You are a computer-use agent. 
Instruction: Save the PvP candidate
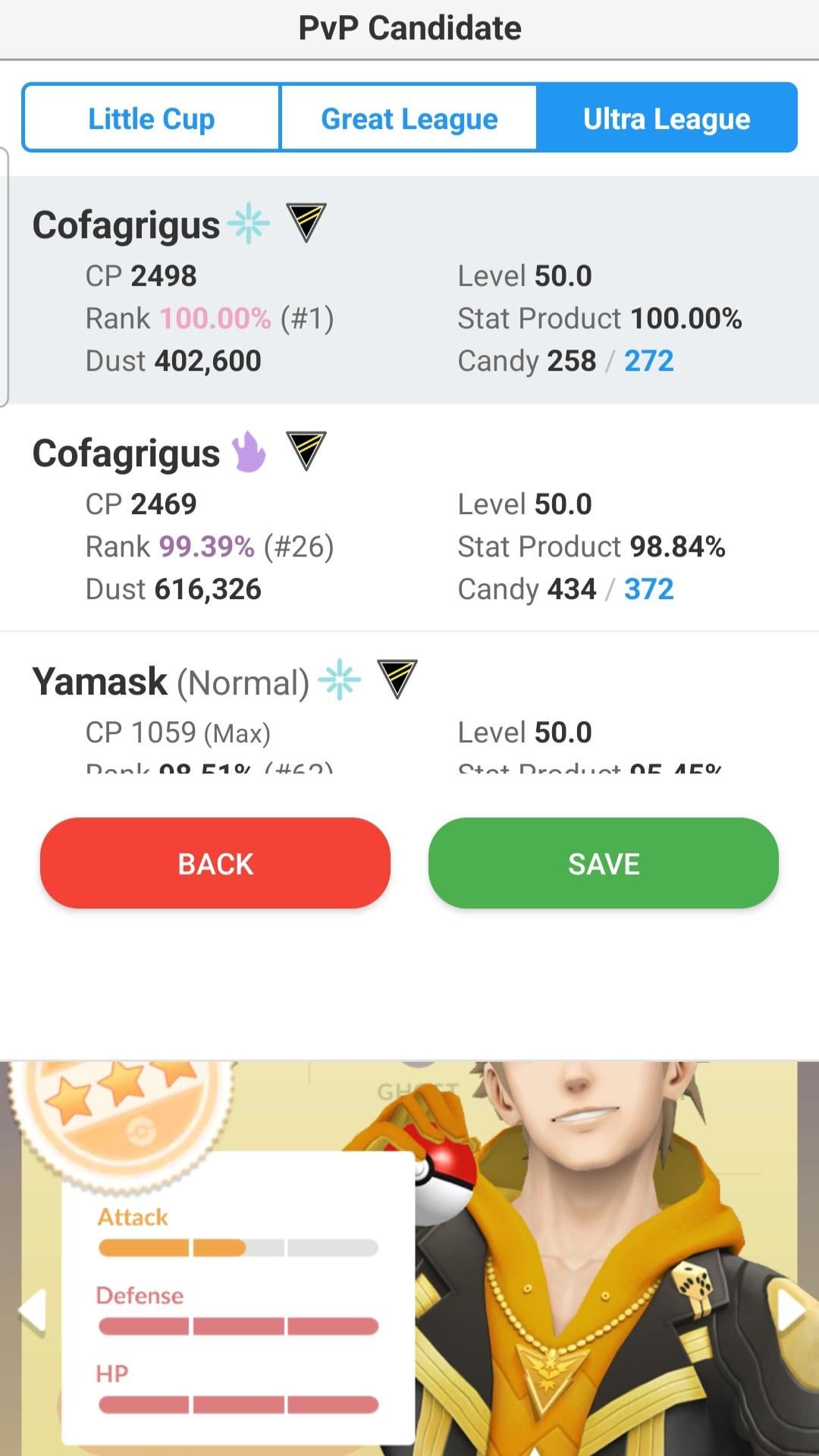(604, 863)
